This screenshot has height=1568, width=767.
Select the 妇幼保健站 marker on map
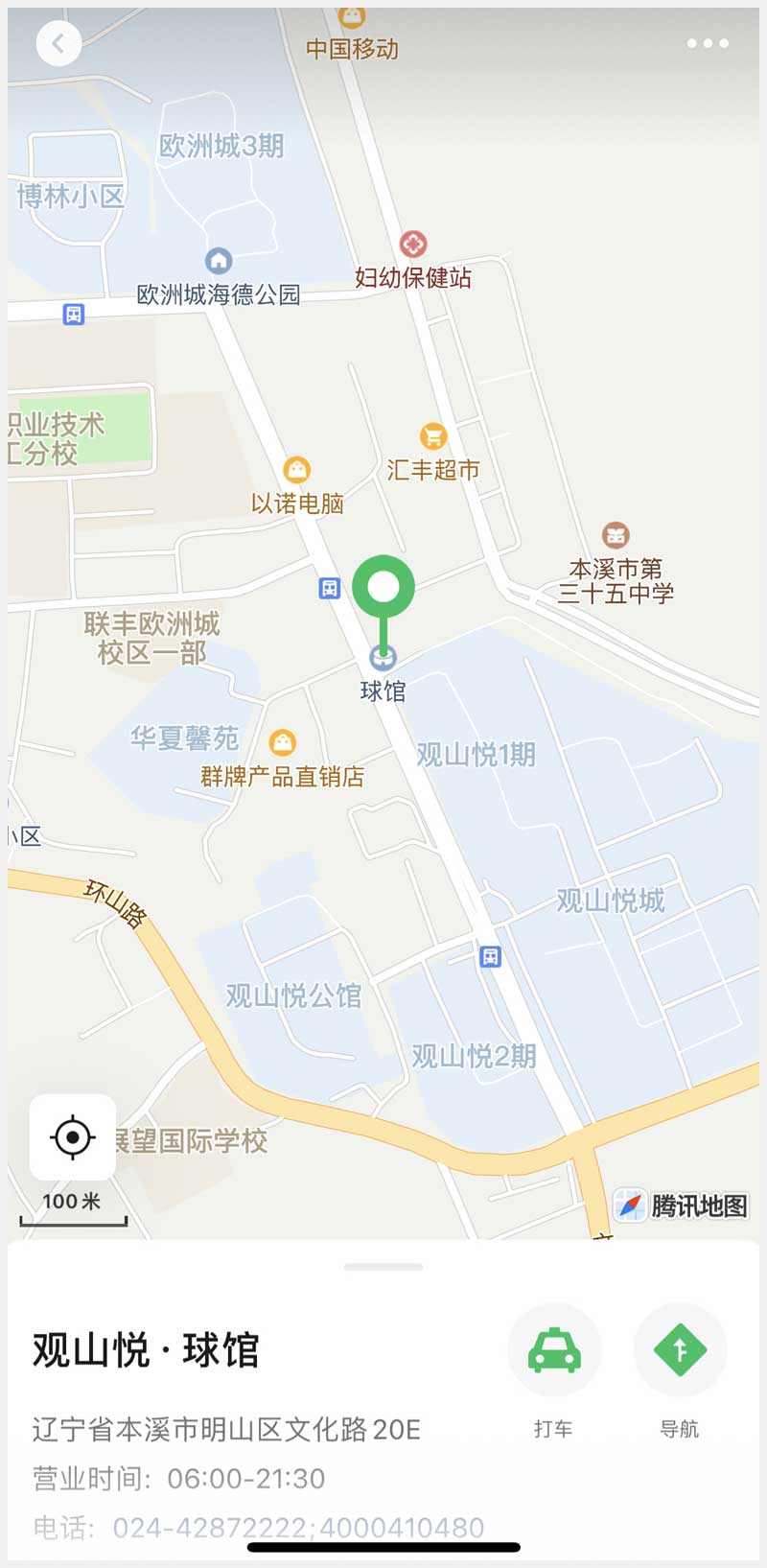413,244
